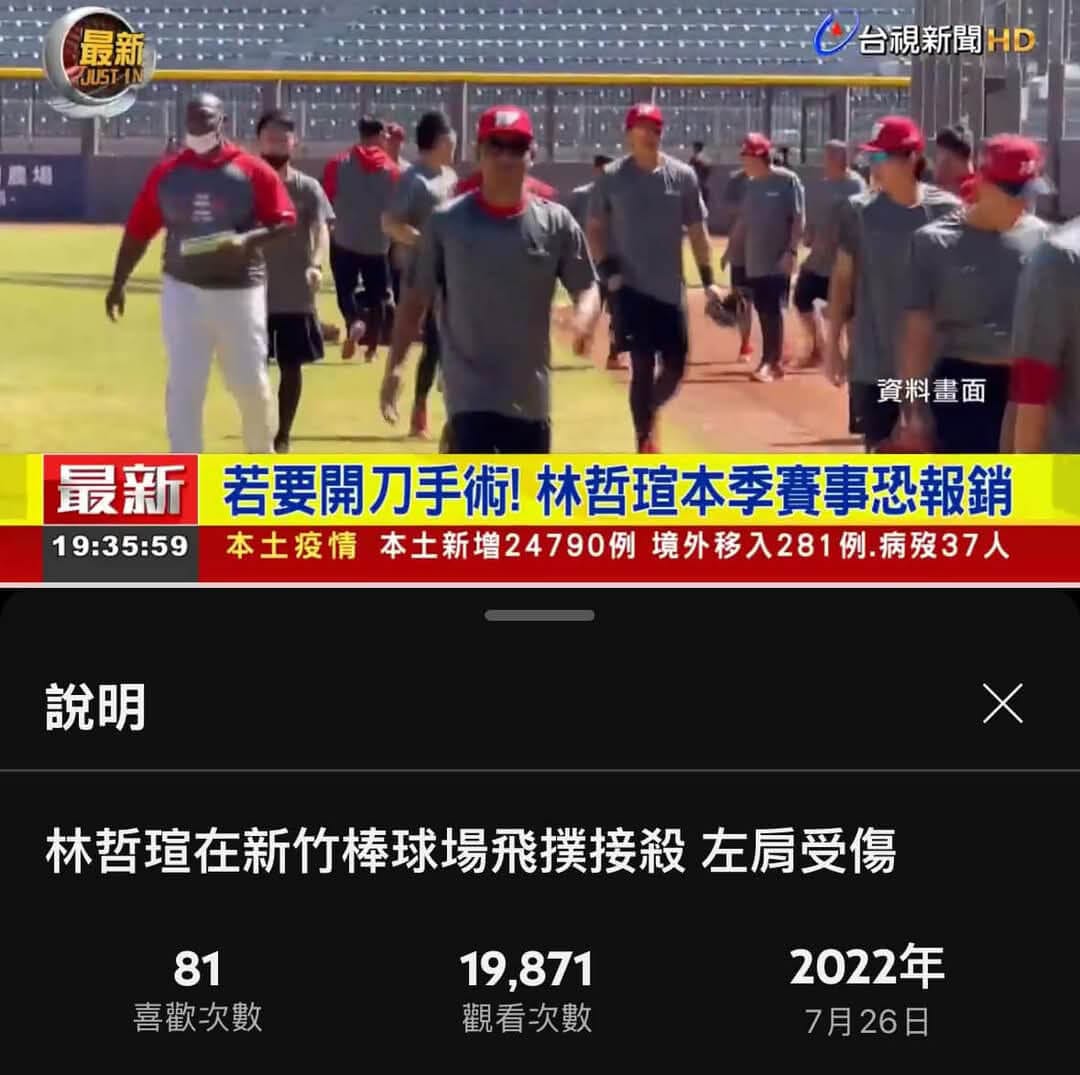Tap the drag handle on description sheet
This screenshot has width=1080, height=1075.
540,616
